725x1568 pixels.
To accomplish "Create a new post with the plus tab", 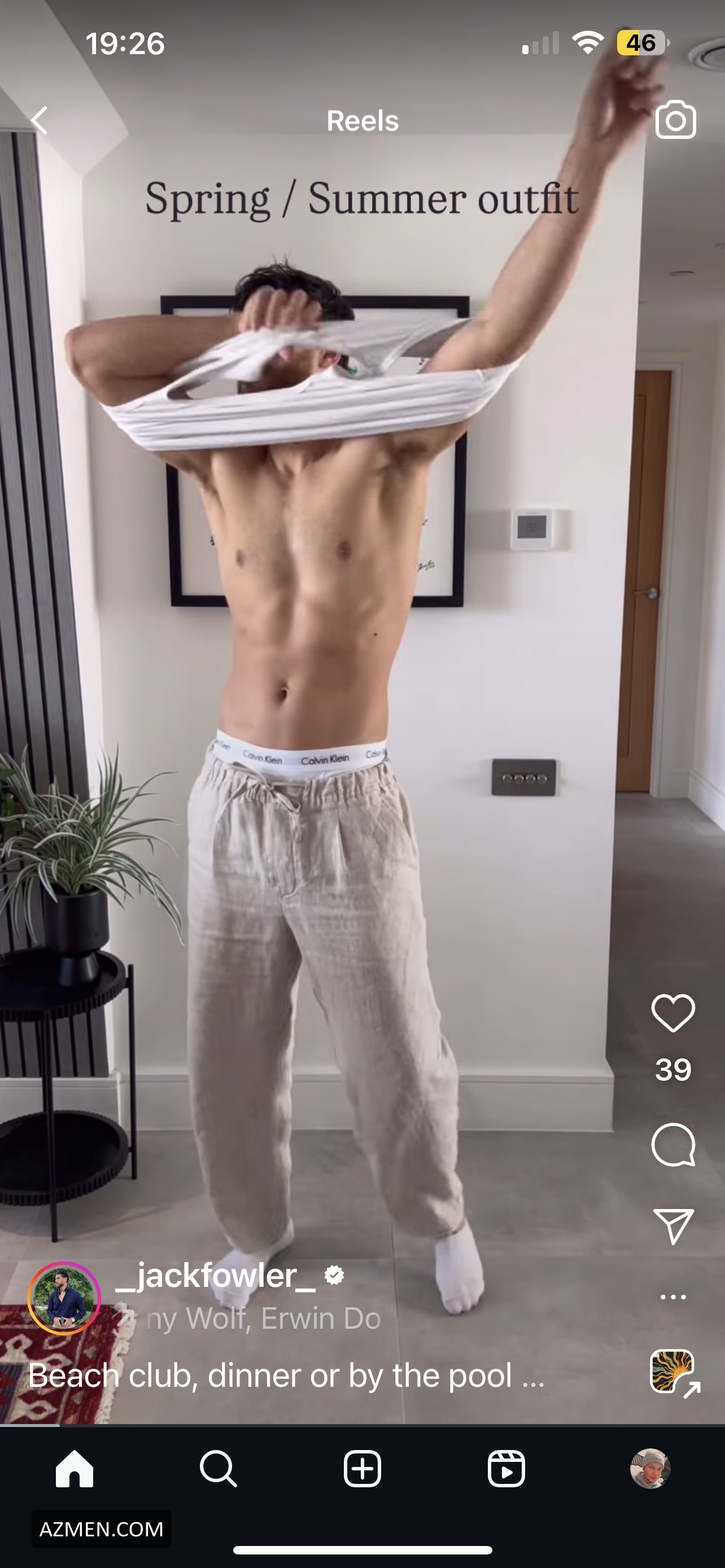I will pyautogui.click(x=362, y=1469).
